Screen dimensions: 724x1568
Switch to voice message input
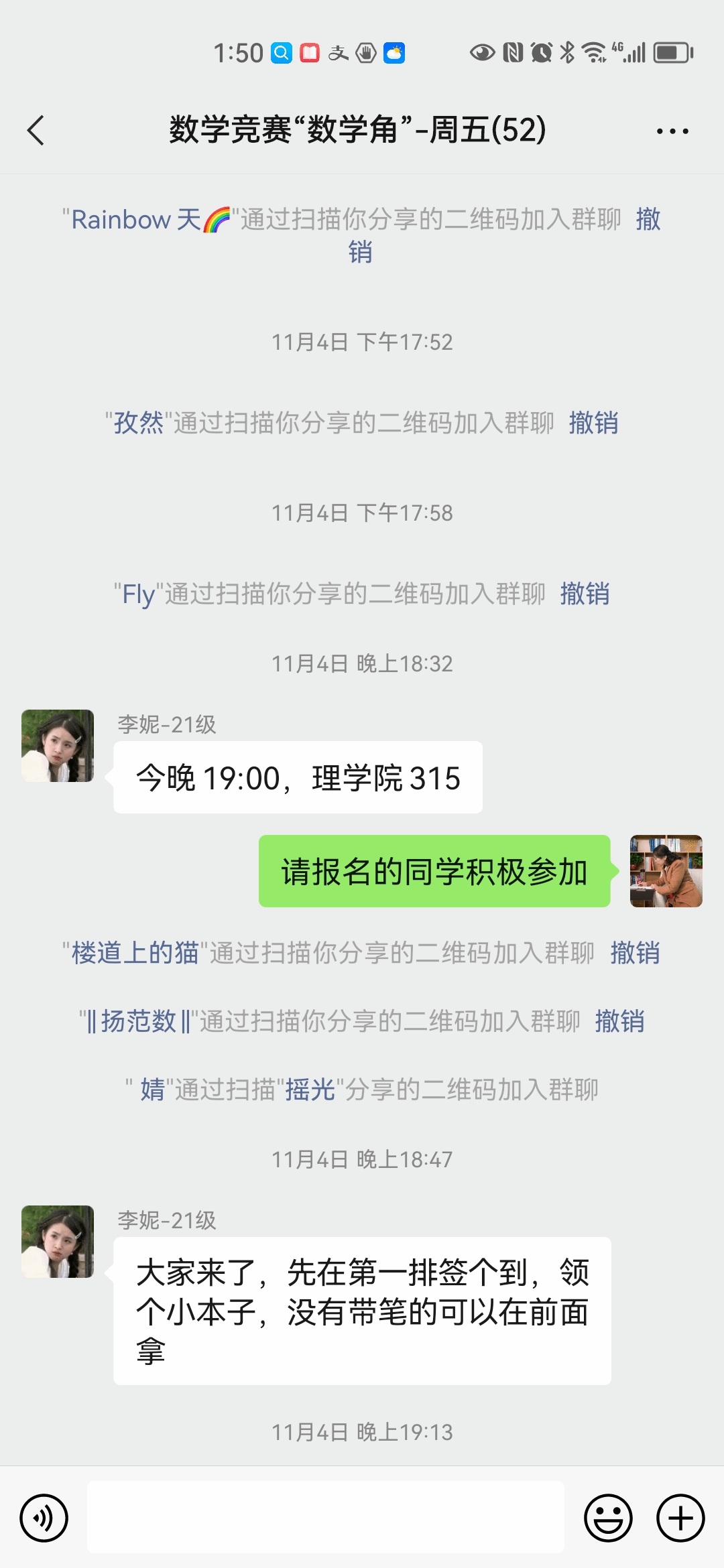44,1518
